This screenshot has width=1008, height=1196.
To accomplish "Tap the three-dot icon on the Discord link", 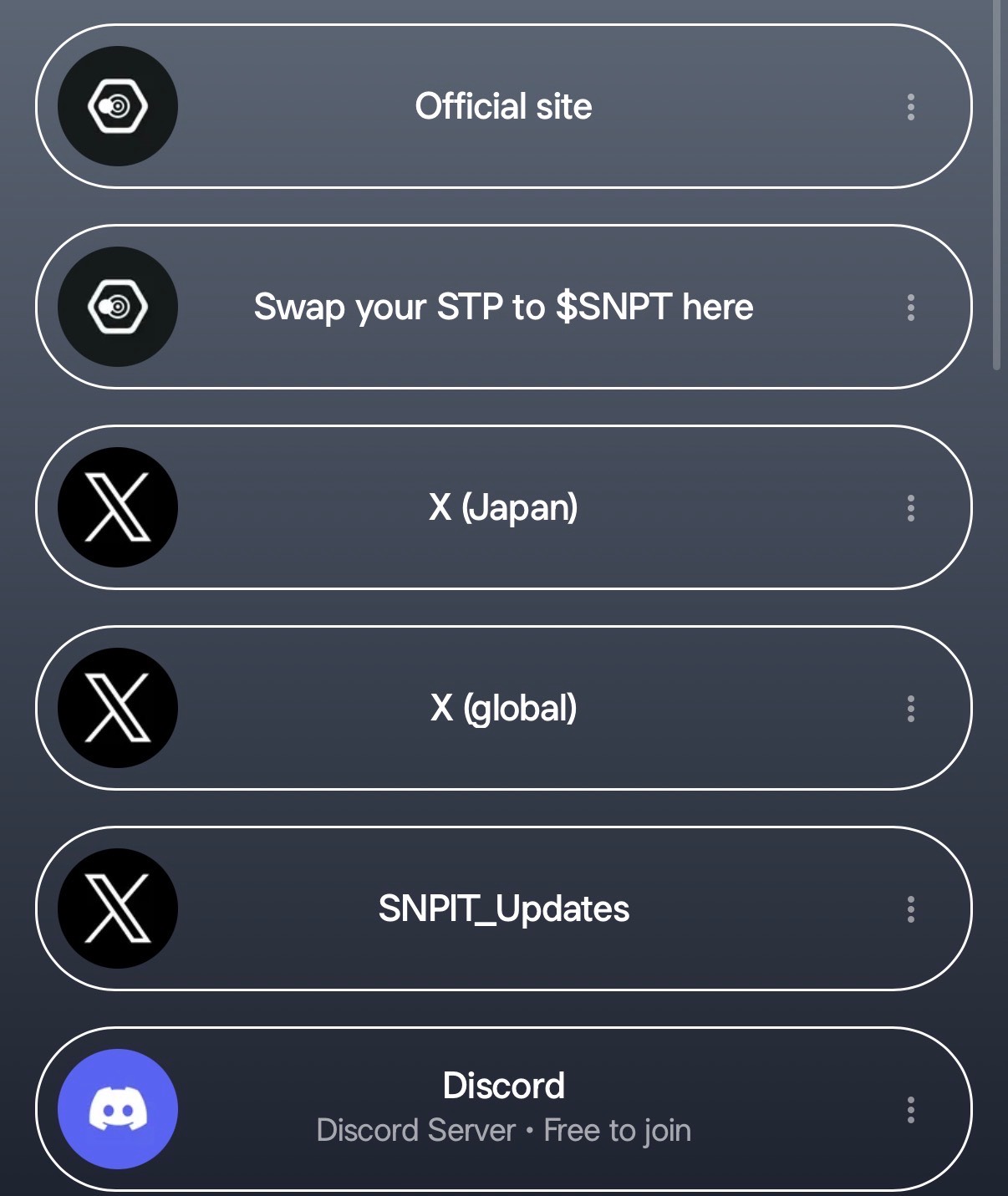I will pos(910,1110).
